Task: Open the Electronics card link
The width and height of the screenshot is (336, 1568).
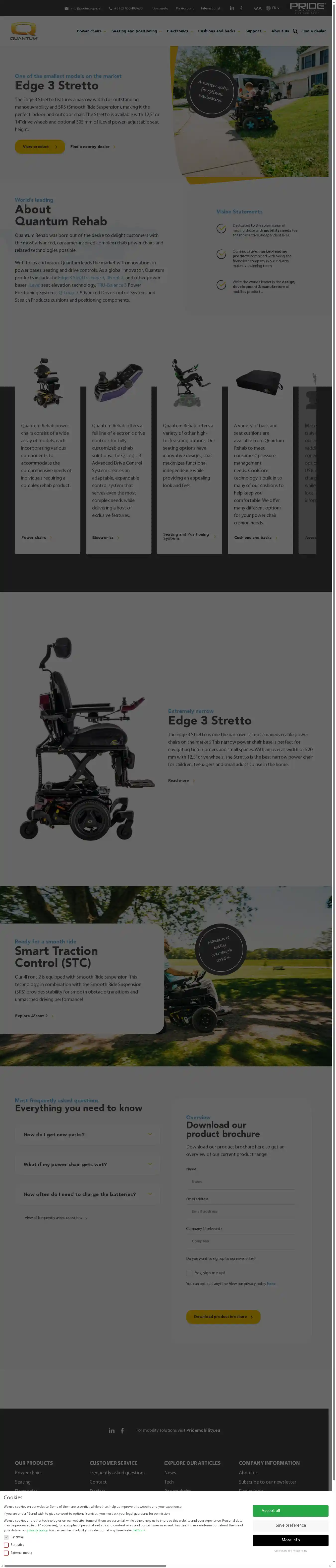Action: pyautogui.click(x=105, y=537)
